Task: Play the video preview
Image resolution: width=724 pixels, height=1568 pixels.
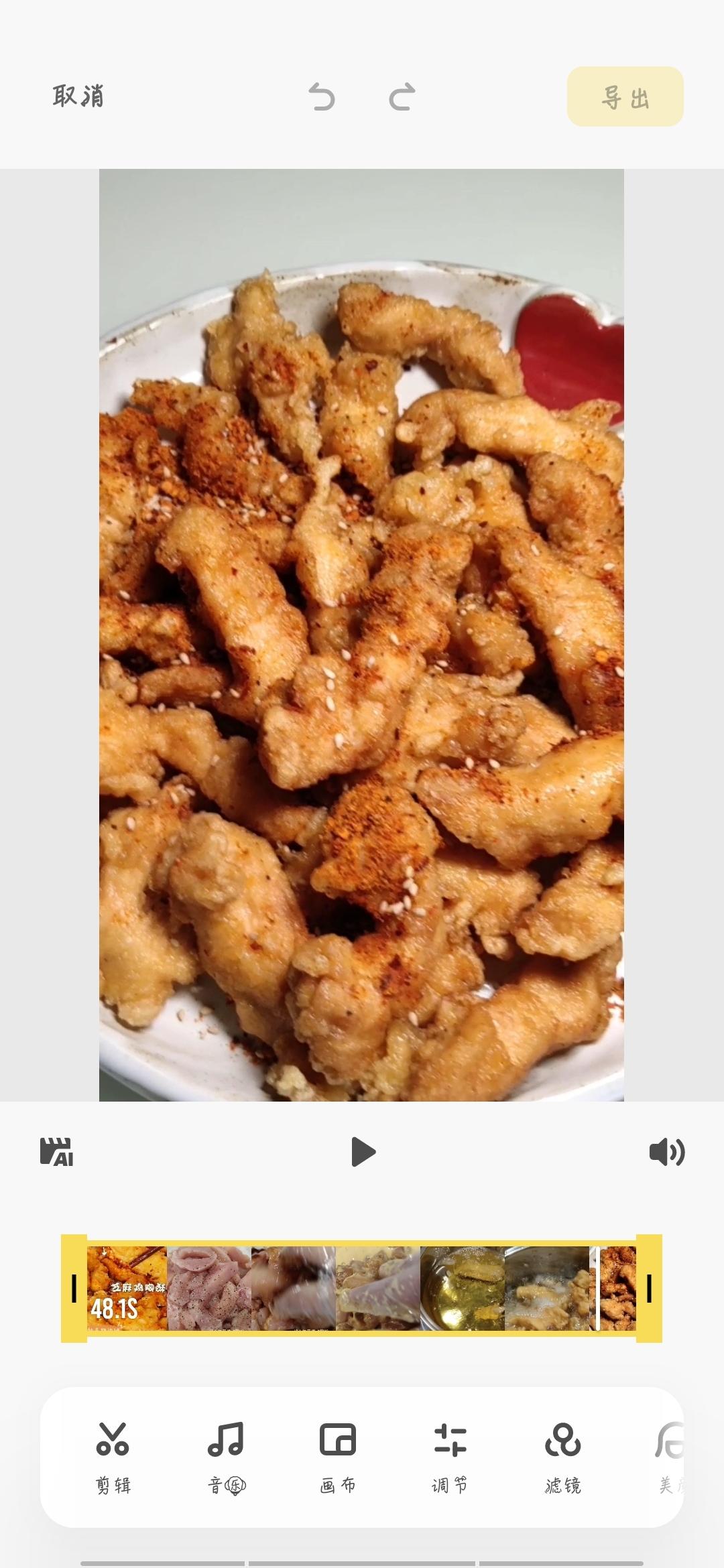Action: (363, 1152)
